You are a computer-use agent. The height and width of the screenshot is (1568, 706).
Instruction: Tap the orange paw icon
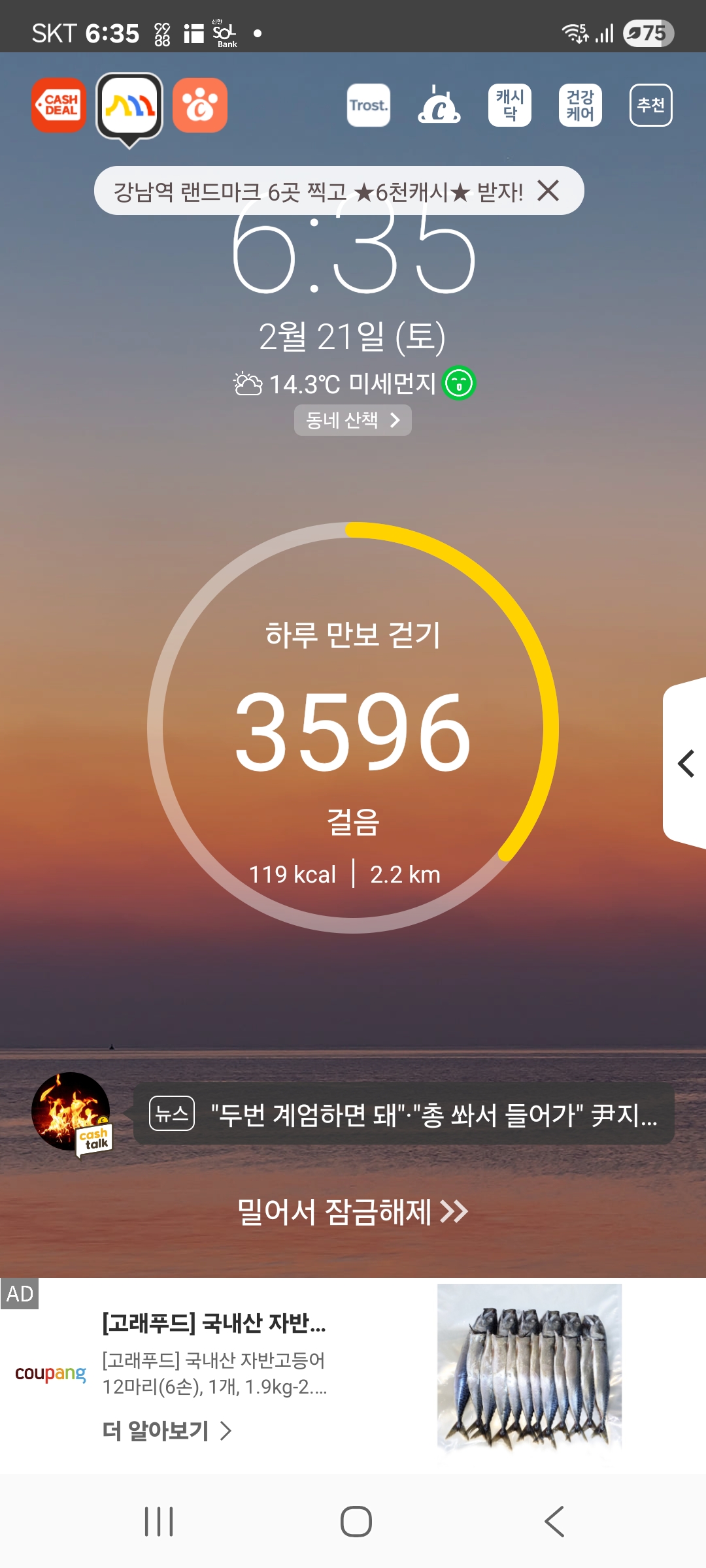[200, 105]
